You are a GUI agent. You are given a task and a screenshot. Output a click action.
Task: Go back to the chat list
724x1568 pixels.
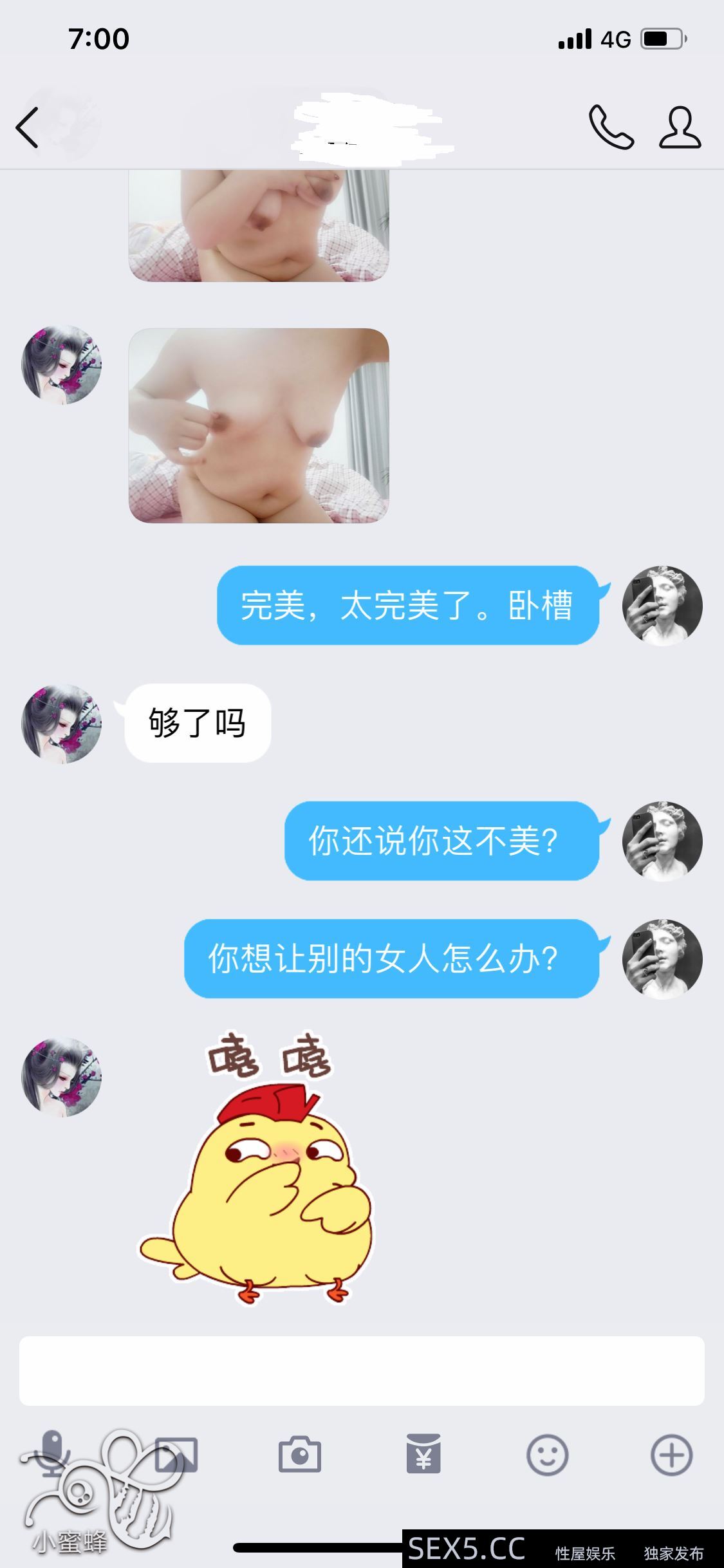click(x=27, y=127)
